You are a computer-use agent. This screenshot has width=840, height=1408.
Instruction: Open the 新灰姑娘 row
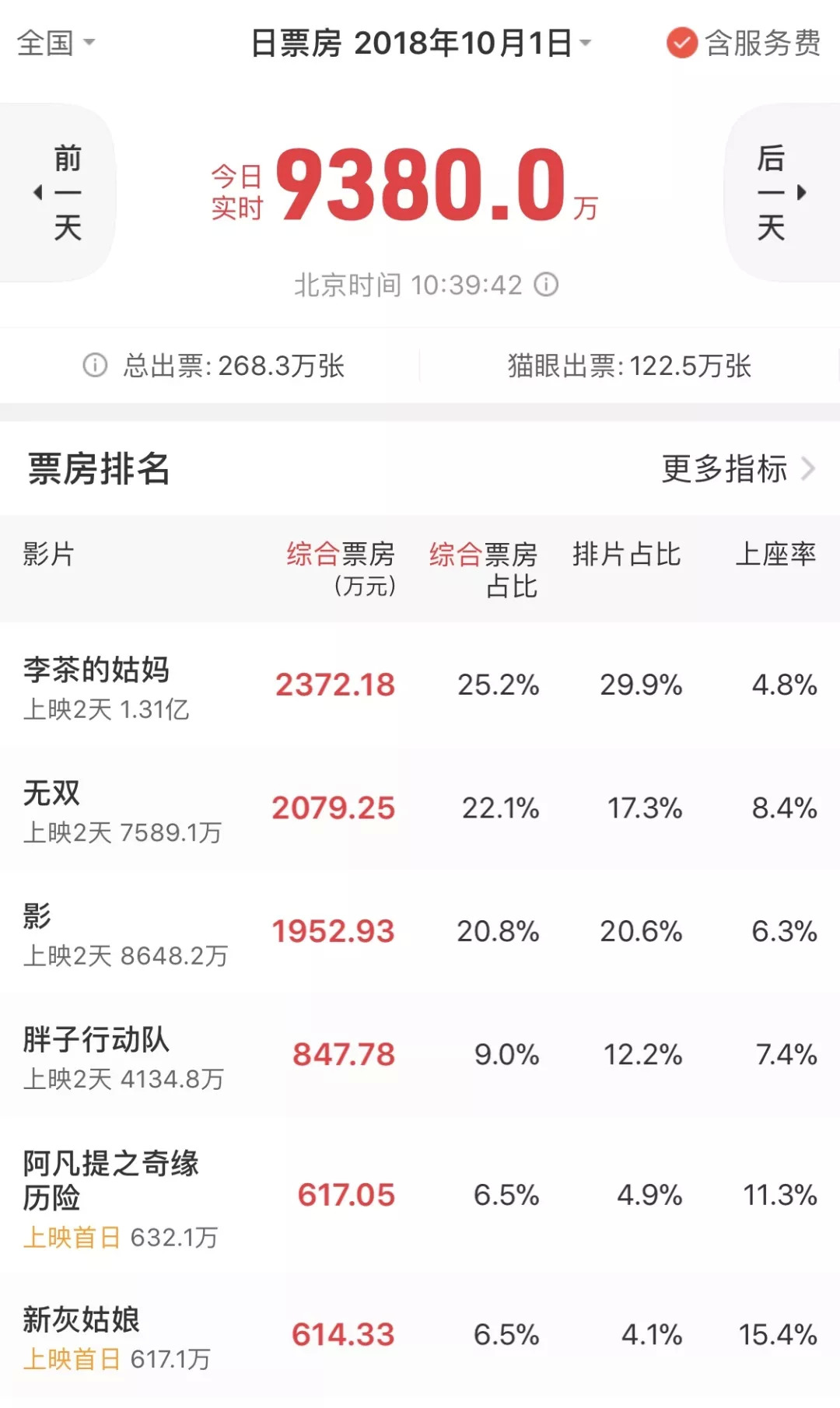(x=420, y=1335)
